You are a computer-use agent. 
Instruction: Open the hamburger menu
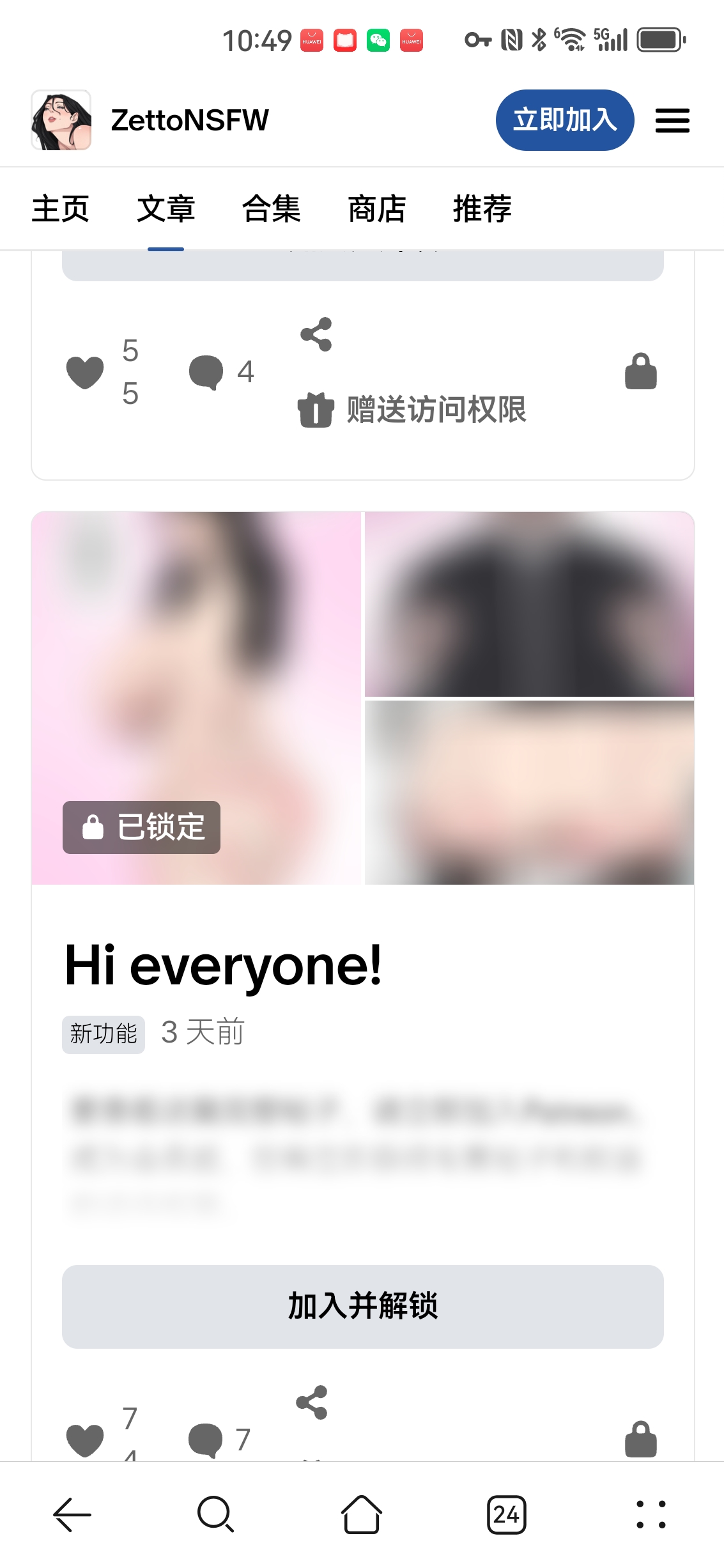pyautogui.click(x=672, y=120)
